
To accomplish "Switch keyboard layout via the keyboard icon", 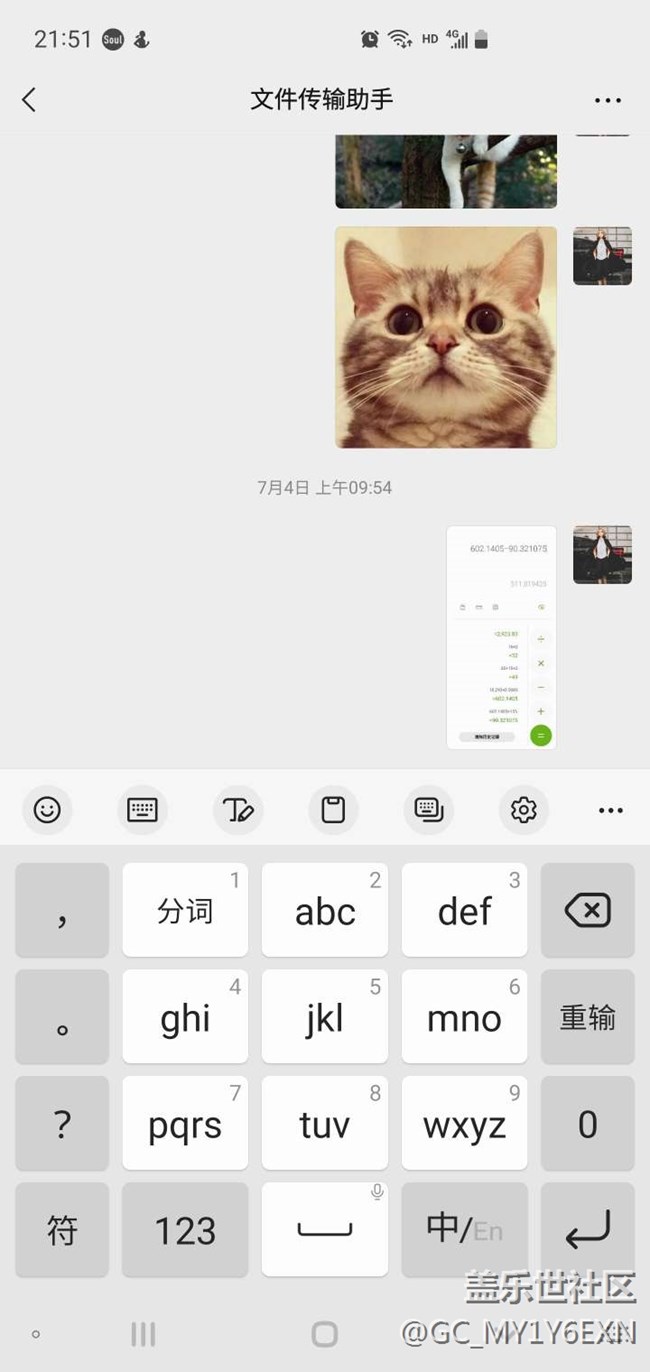I will (x=142, y=809).
